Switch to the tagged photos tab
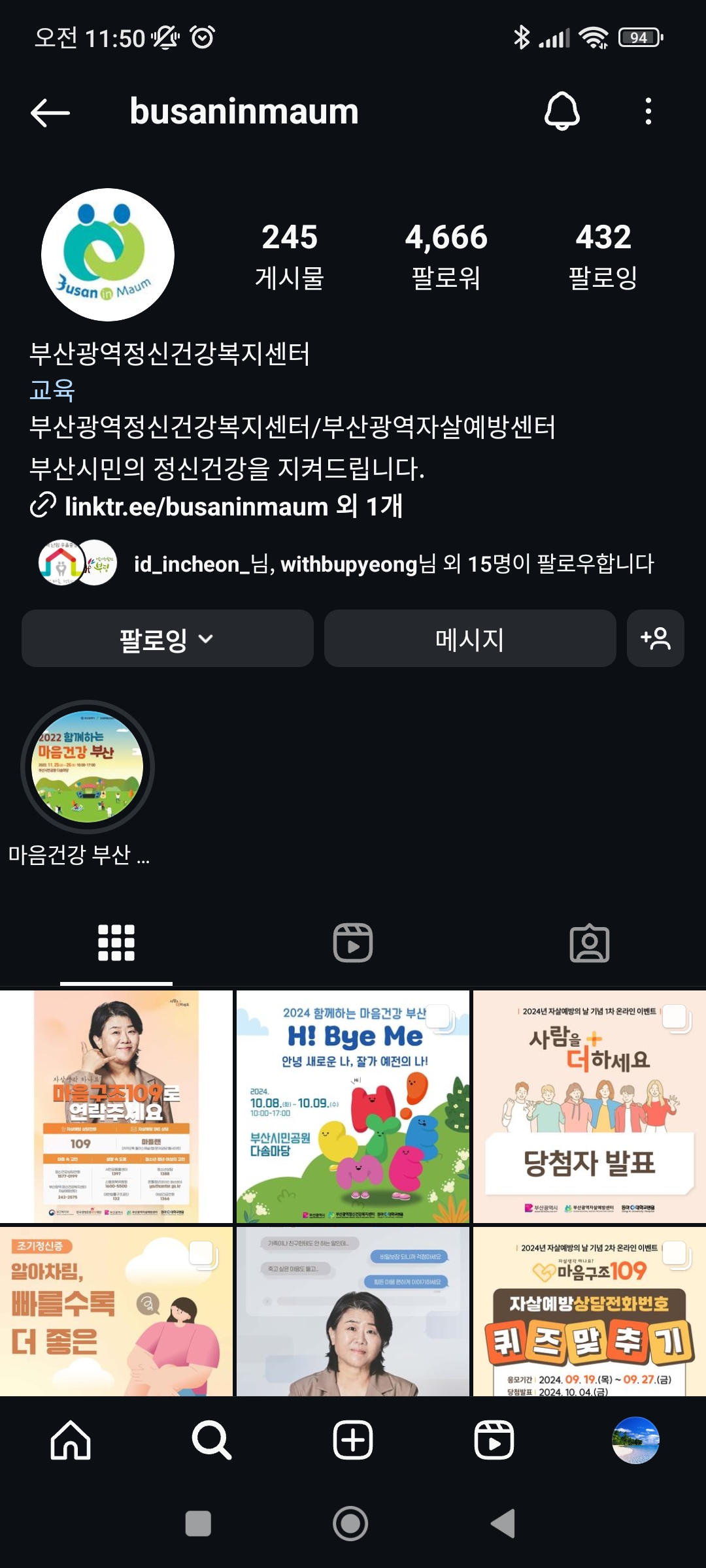 click(x=589, y=943)
